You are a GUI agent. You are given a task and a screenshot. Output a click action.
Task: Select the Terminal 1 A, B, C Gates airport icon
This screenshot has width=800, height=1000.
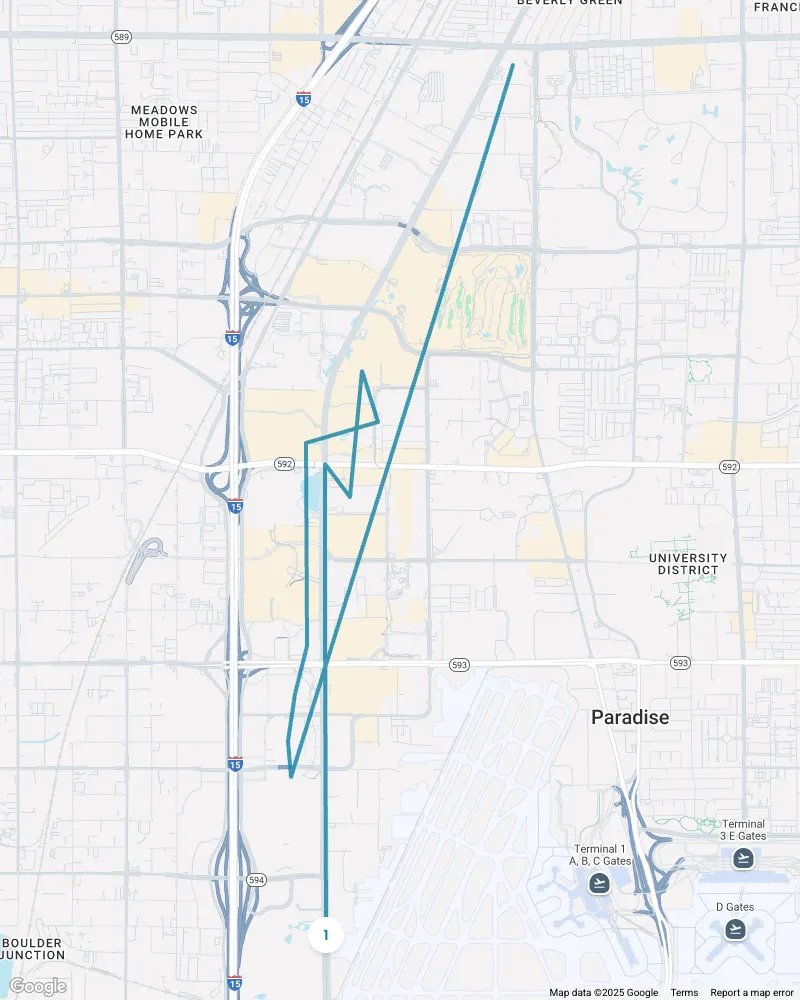tap(599, 882)
